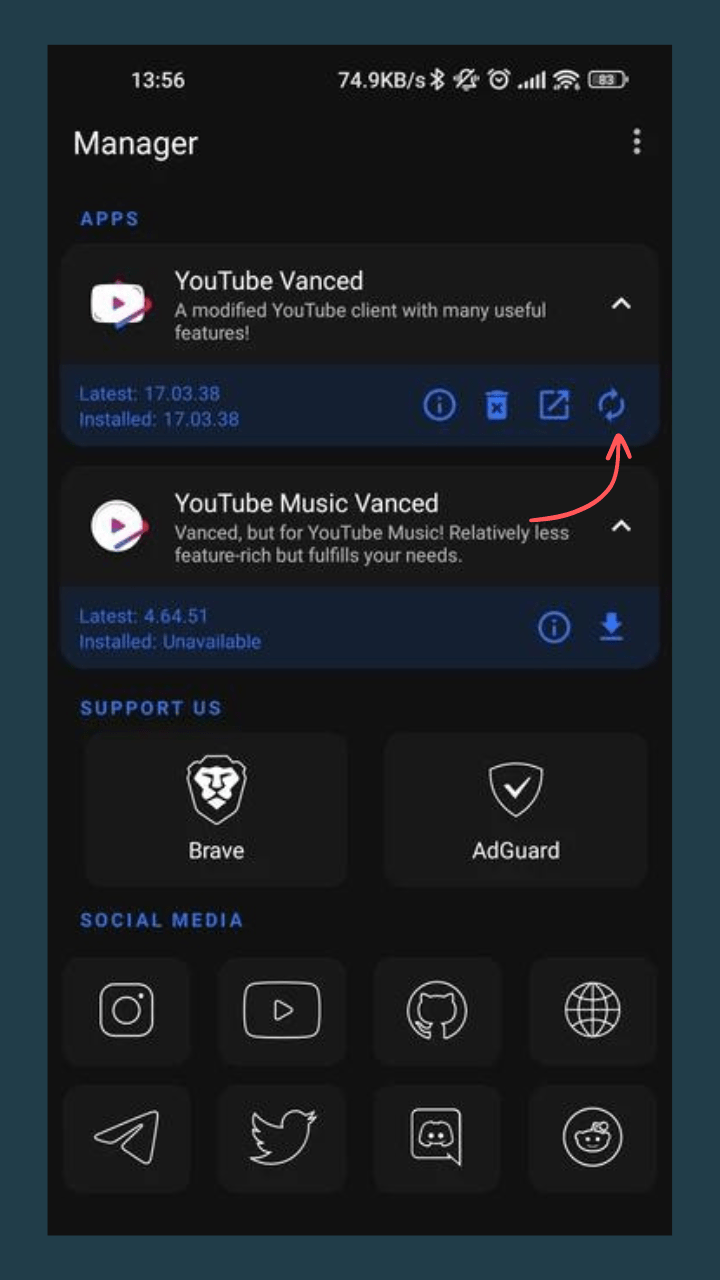Show info for YouTube Music Vanced
Viewport: 720px width, 1280px height.
coord(554,627)
